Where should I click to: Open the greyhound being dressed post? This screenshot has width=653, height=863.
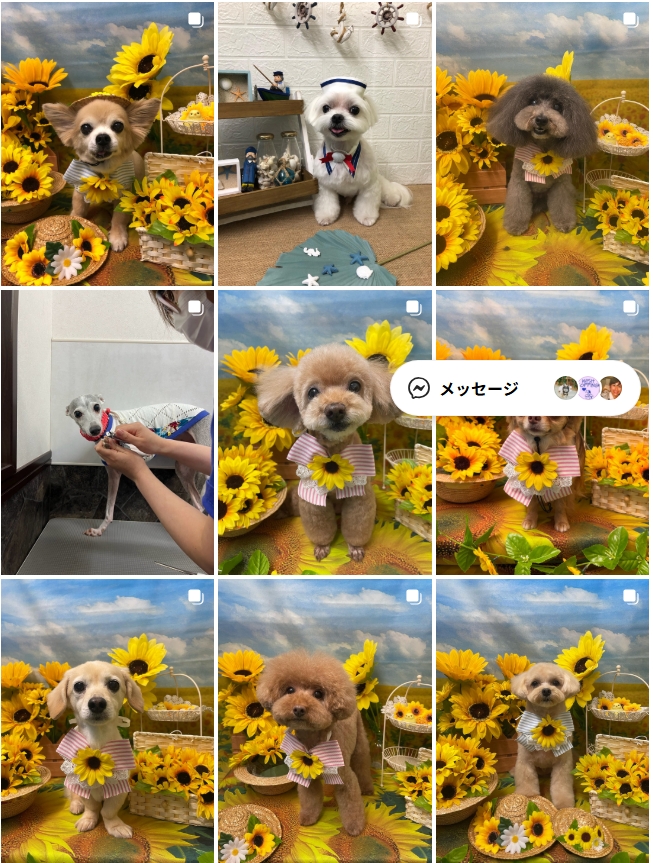pos(107,432)
